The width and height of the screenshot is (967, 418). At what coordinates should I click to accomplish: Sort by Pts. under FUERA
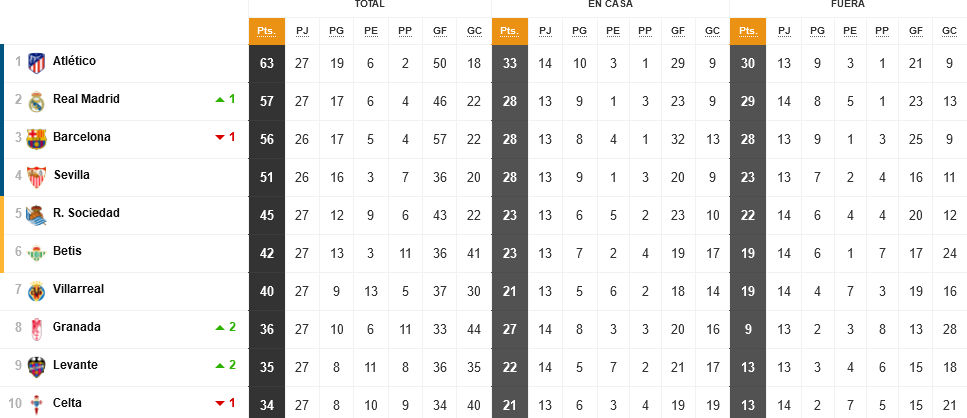pos(747,31)
